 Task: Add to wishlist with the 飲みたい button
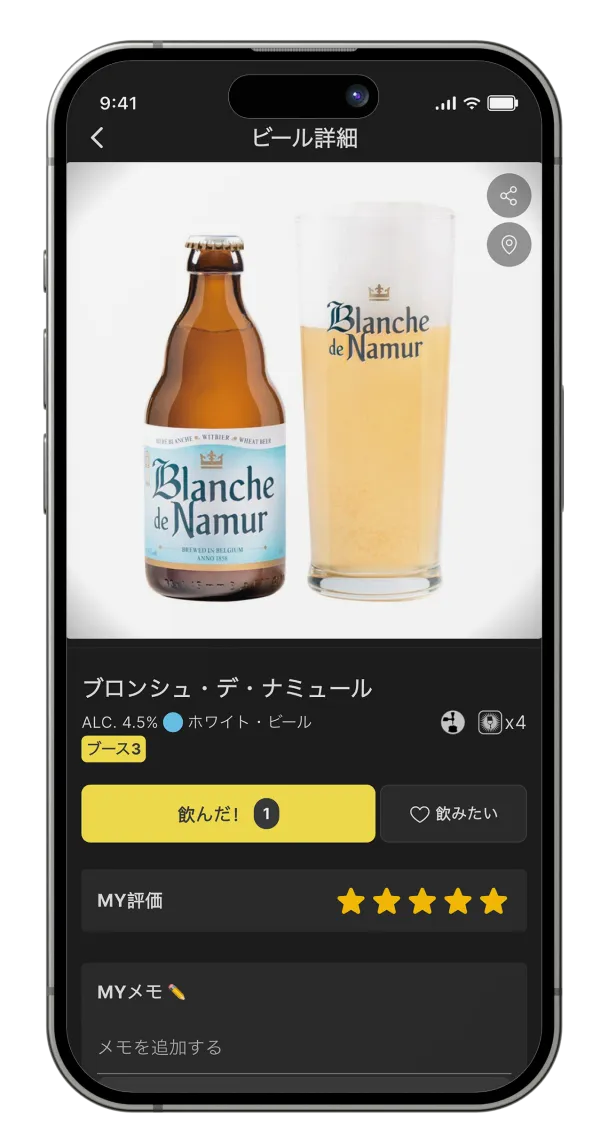tap(453, 814)
